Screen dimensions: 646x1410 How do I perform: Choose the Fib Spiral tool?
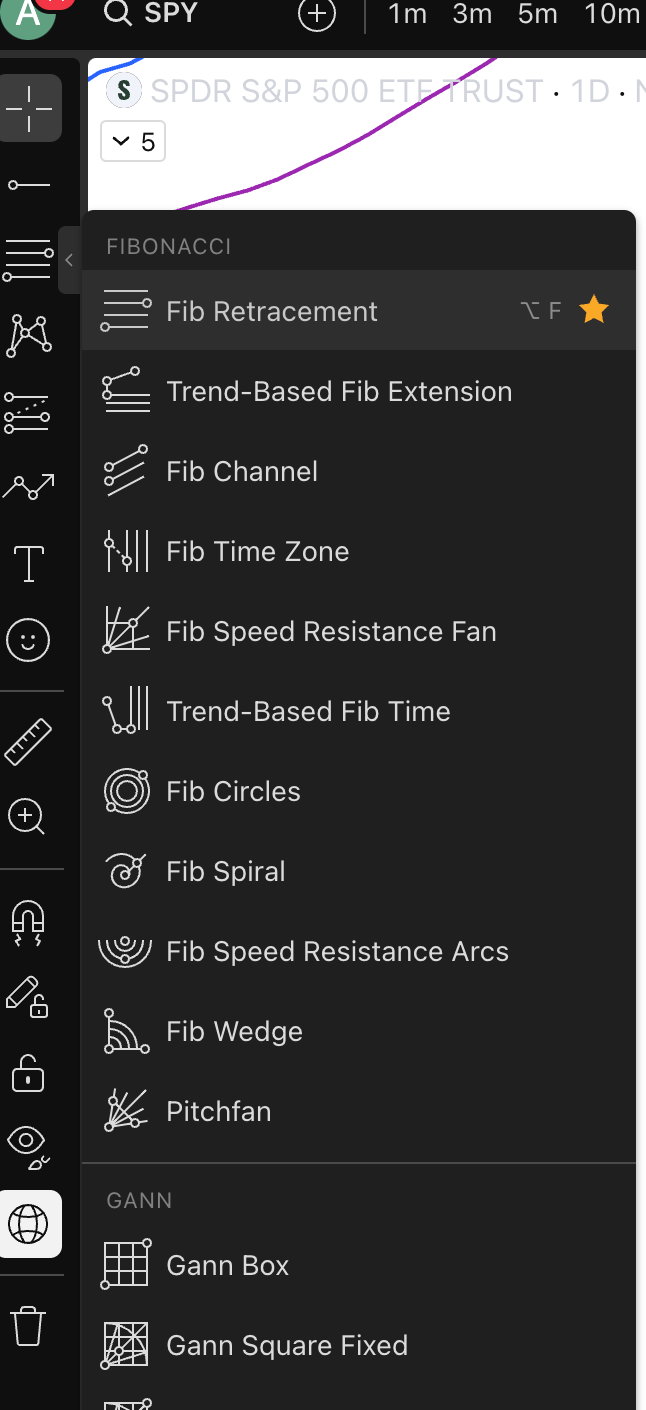tap(358, 871)
